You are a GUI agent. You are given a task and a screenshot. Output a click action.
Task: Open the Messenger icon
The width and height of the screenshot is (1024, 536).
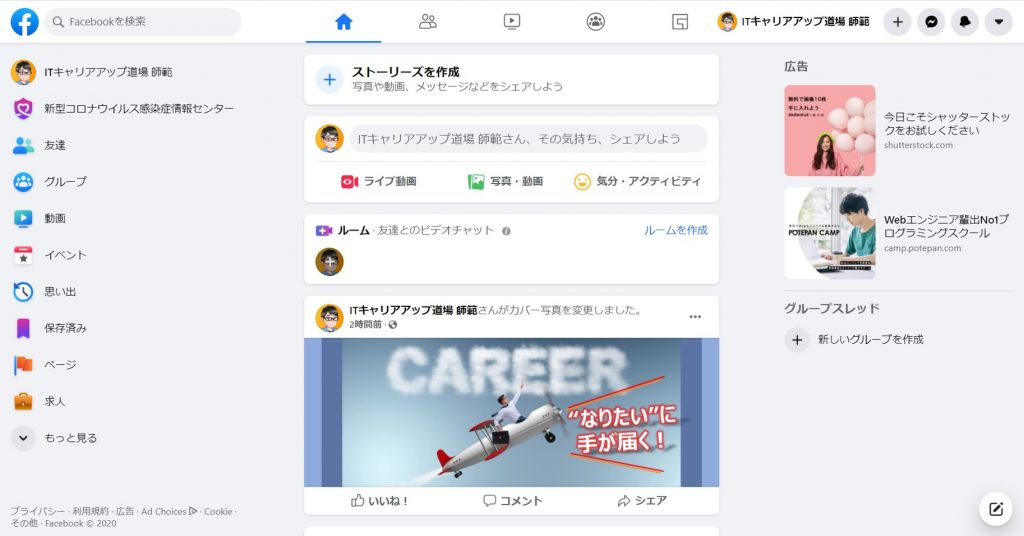pyautogui.click(x=931, y=21)
